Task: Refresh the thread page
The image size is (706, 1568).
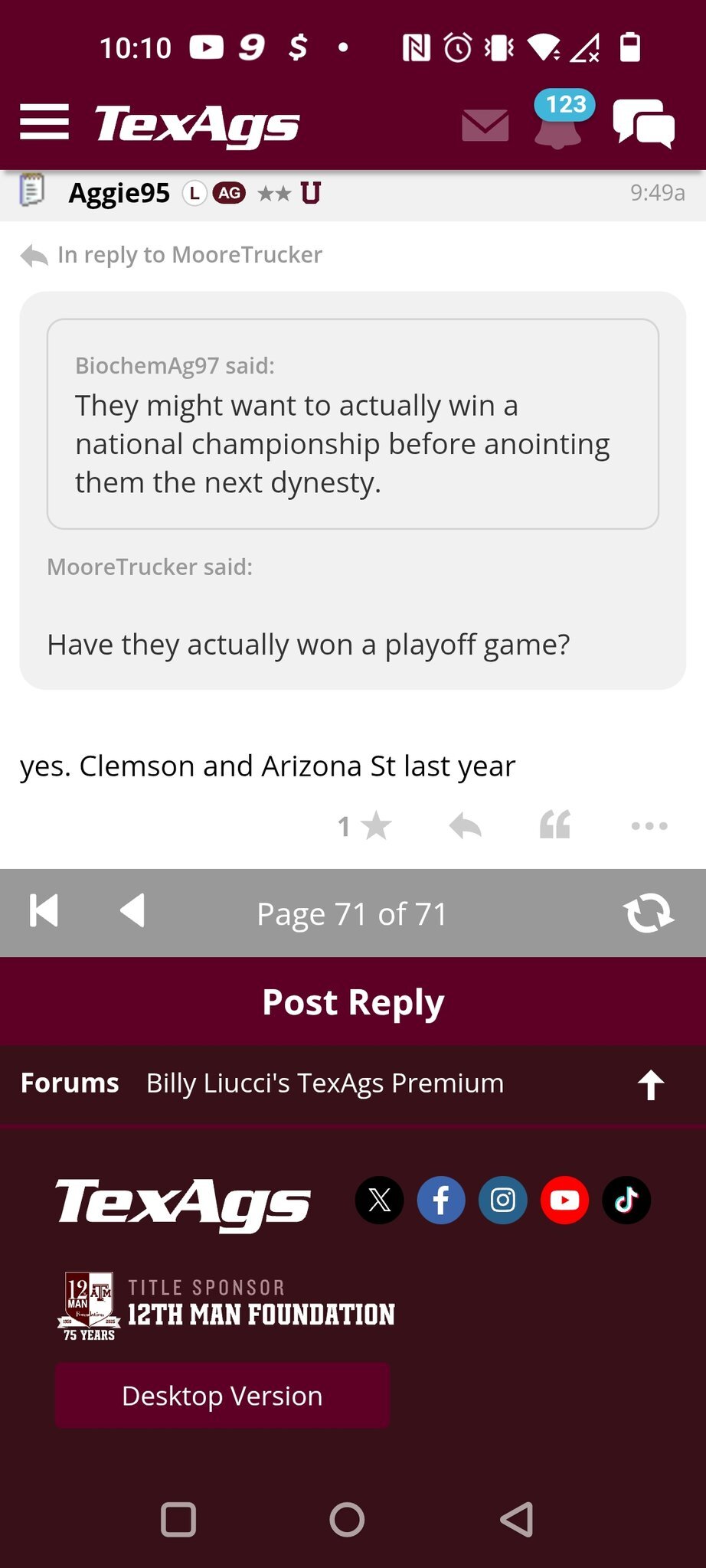Action: point(649,913)
